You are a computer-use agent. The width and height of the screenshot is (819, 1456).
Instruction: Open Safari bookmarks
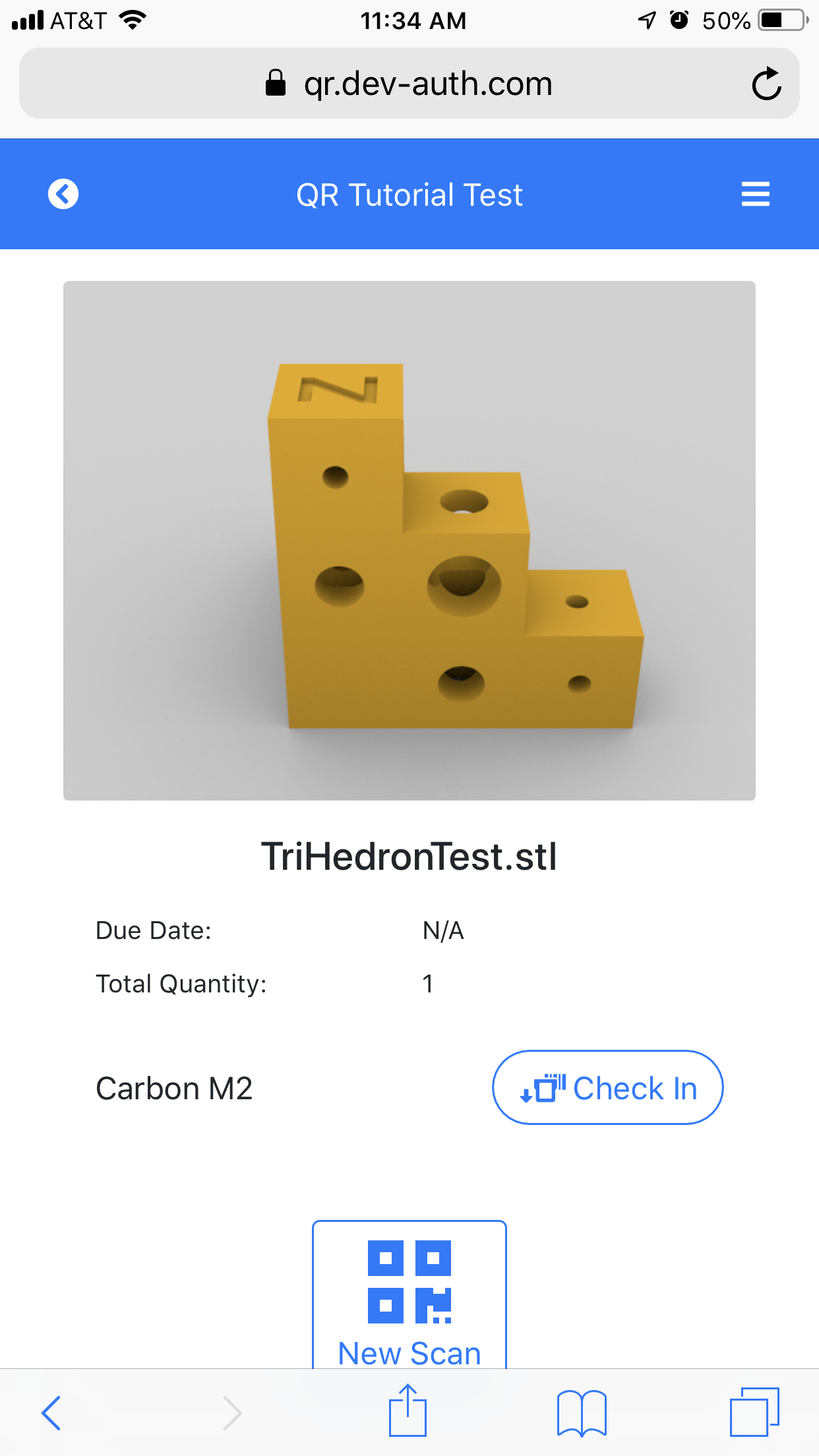click(x=581, y=1413)
